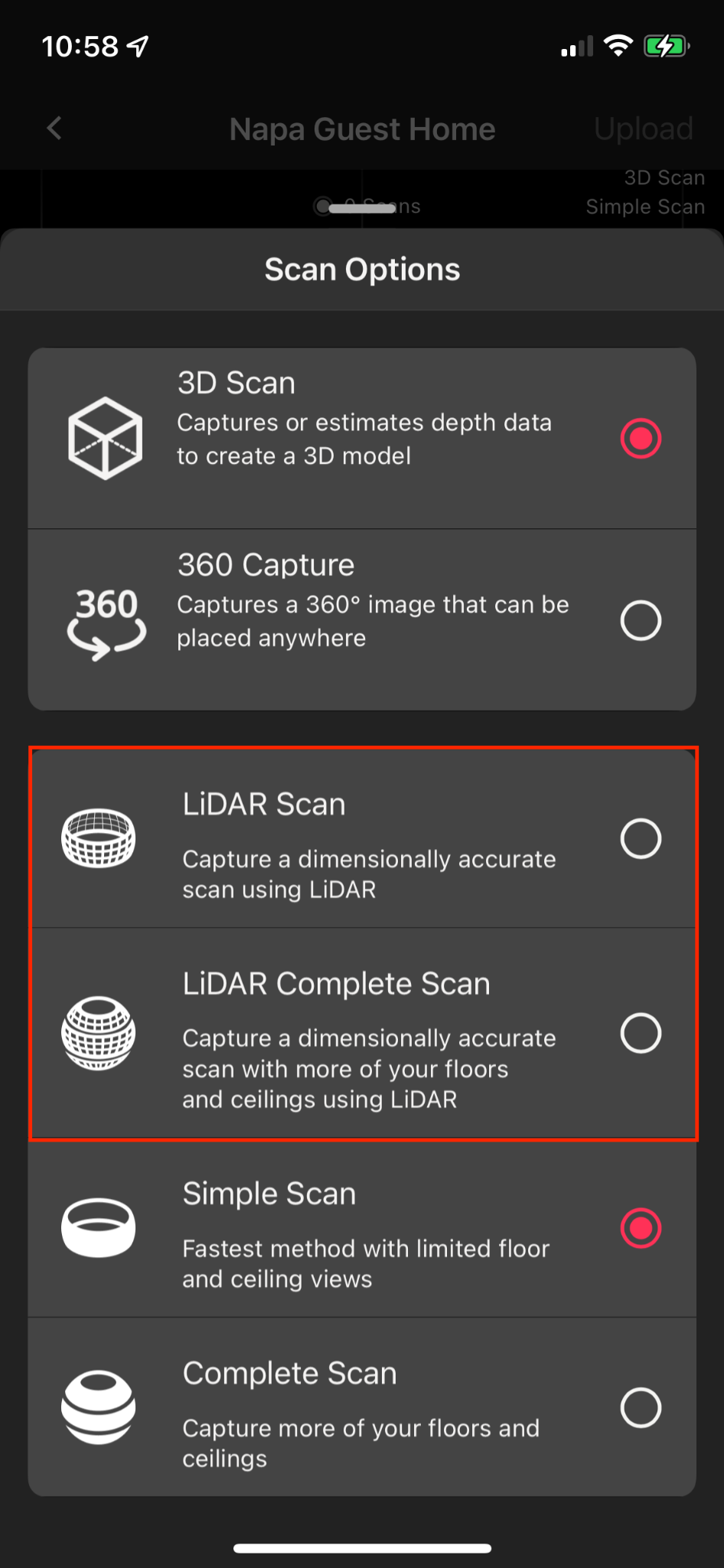Choose 360 Capture mode
724x1568 pixels.
tap(640, 620)
